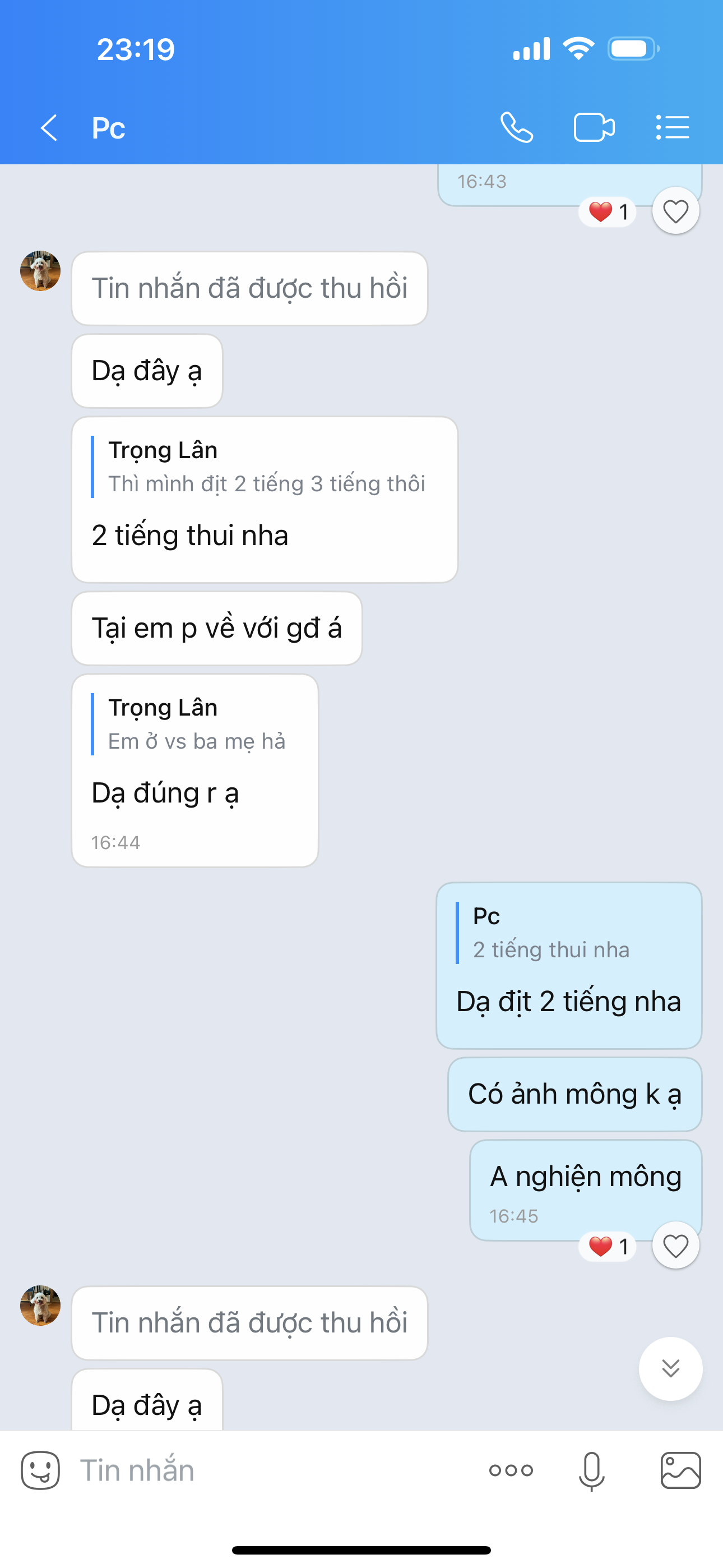723x1568 pixels.
Task: Open the chat options menu
Action: click(x=673, y=128)
